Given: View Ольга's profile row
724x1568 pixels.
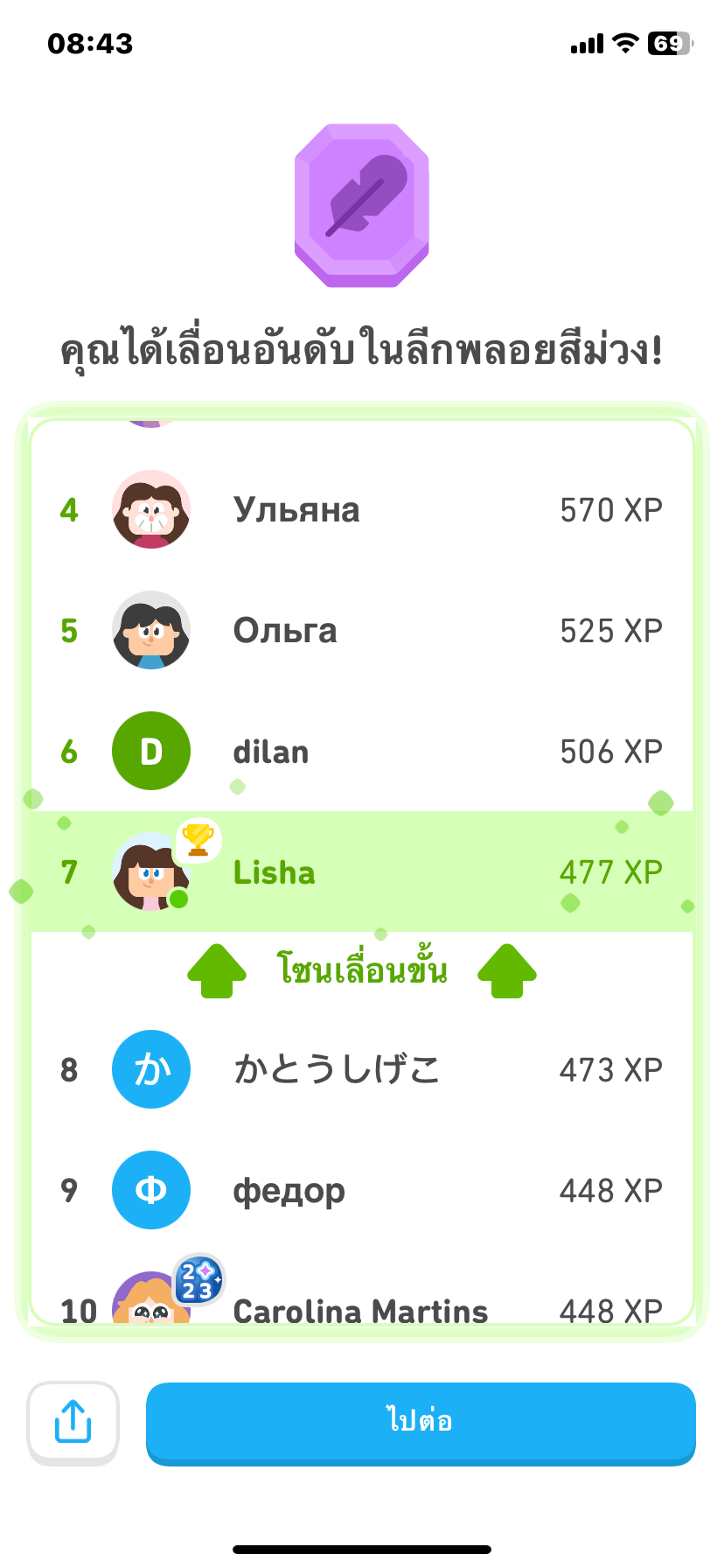Looking at the screenshot, I should click(361, 630).
